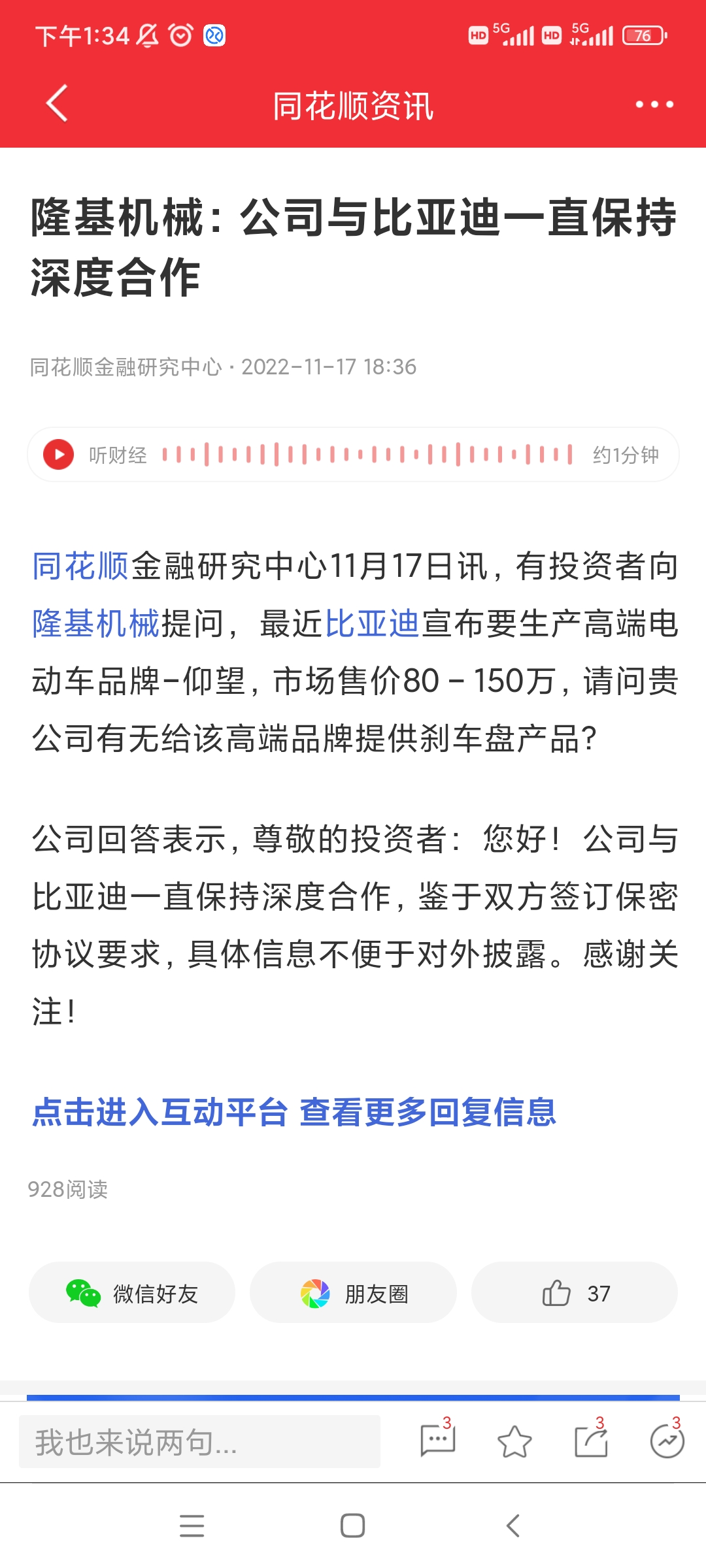The image size is (706, 1568).
Task: Tap the share icon in bottom toolbar
Action: tap(592, 1440)
